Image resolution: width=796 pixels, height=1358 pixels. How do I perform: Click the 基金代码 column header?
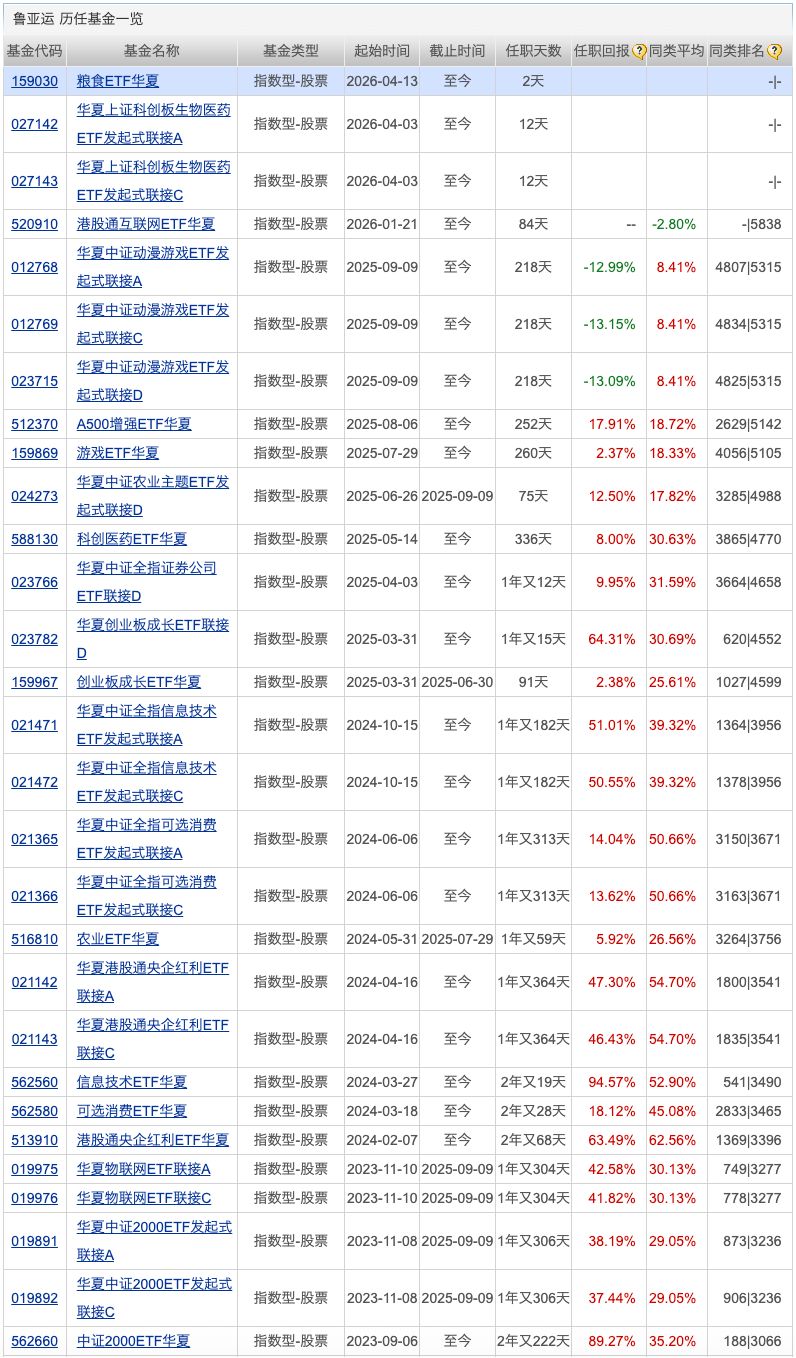pyautogui.click(x=35, y=50)
